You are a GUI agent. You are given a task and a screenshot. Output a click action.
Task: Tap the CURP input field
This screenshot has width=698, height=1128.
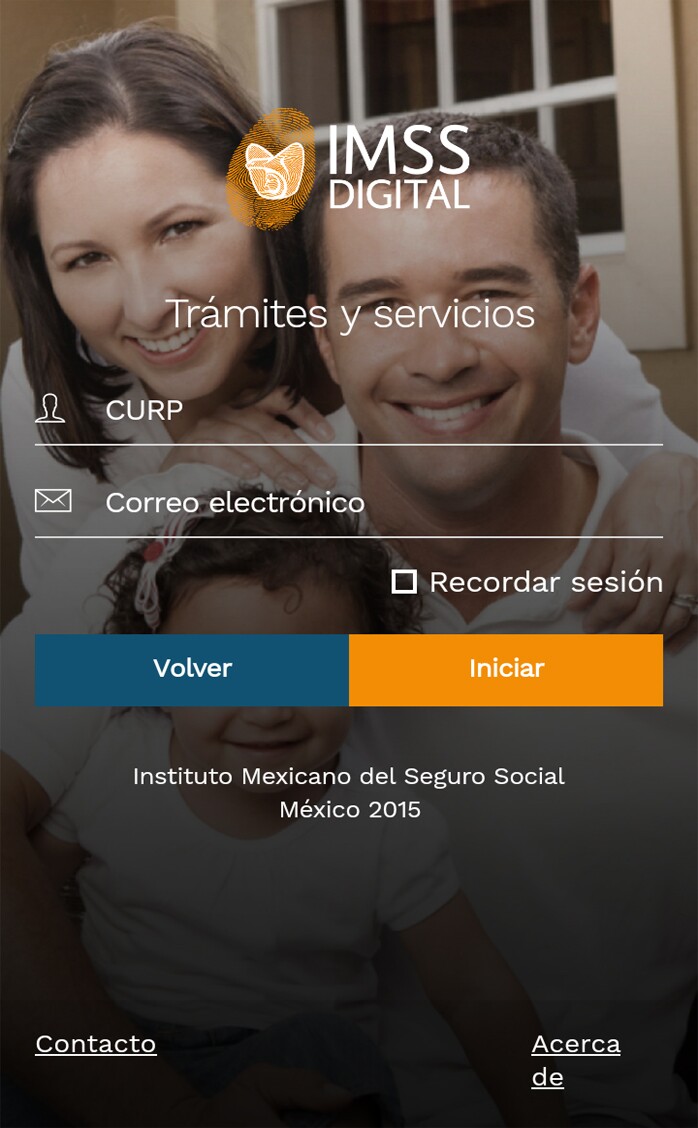click(380, 410)
